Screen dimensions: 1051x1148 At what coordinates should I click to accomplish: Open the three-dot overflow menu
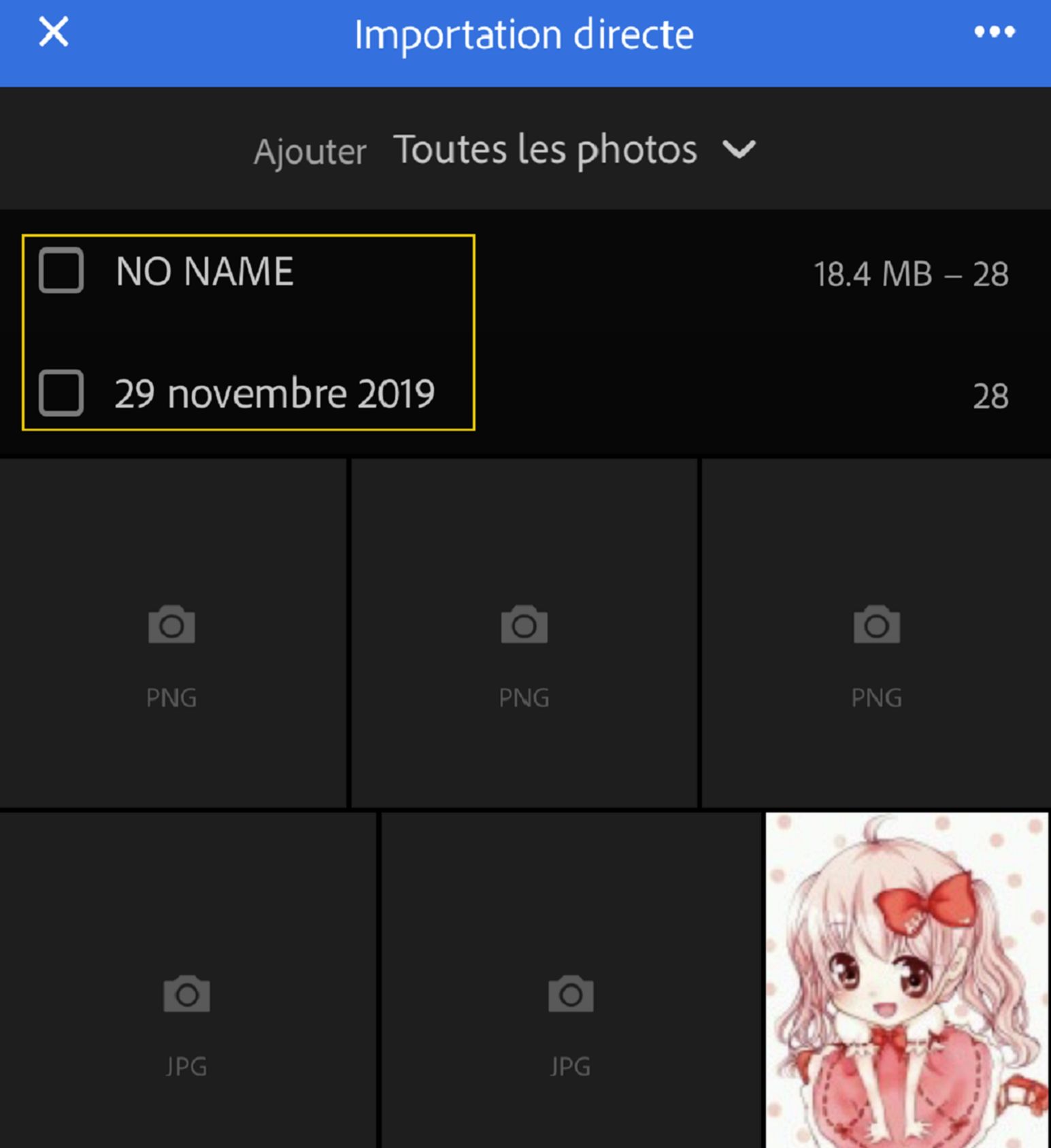click(994, 32)
